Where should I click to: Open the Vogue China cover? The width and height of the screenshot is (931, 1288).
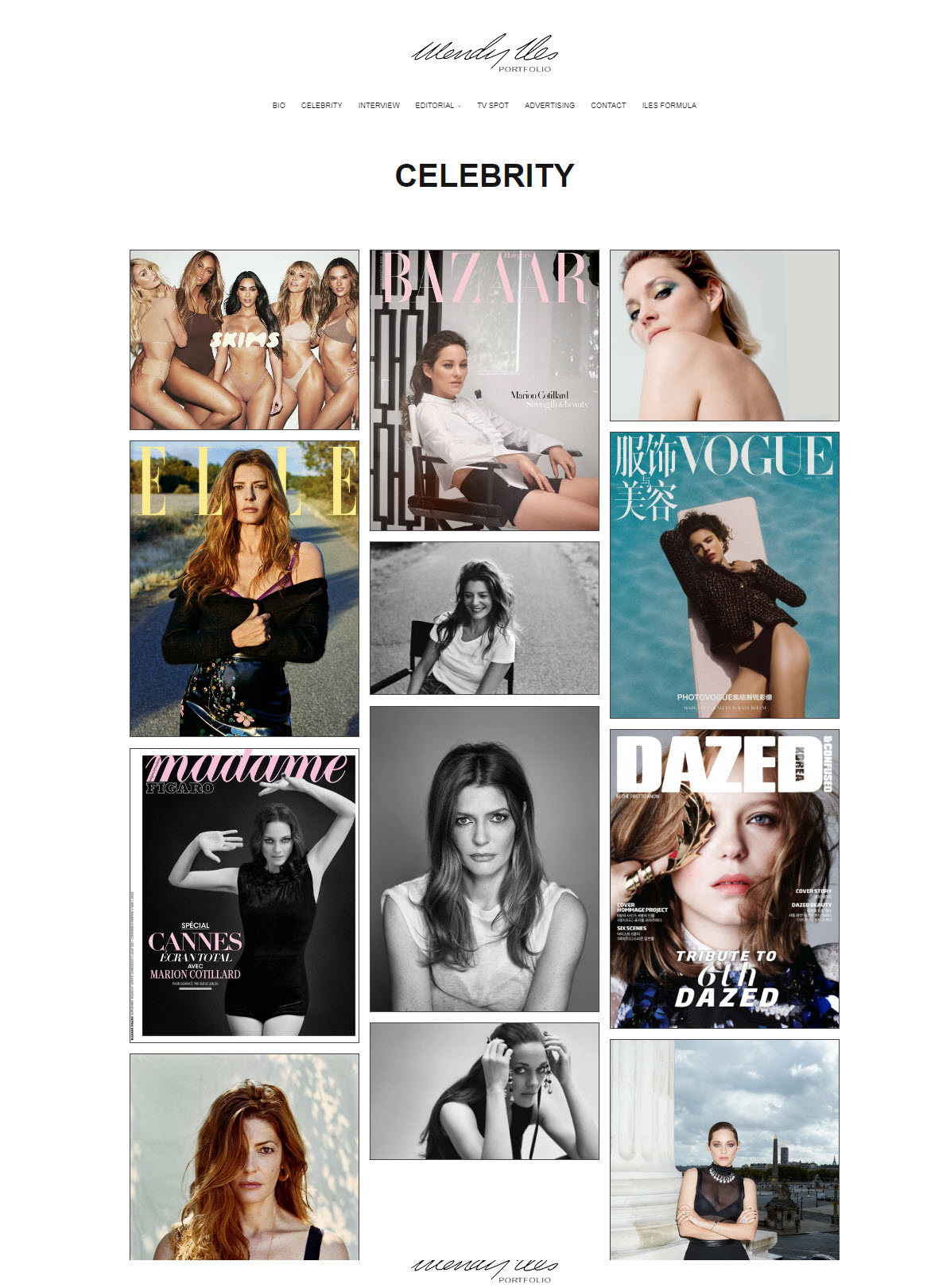723,575
